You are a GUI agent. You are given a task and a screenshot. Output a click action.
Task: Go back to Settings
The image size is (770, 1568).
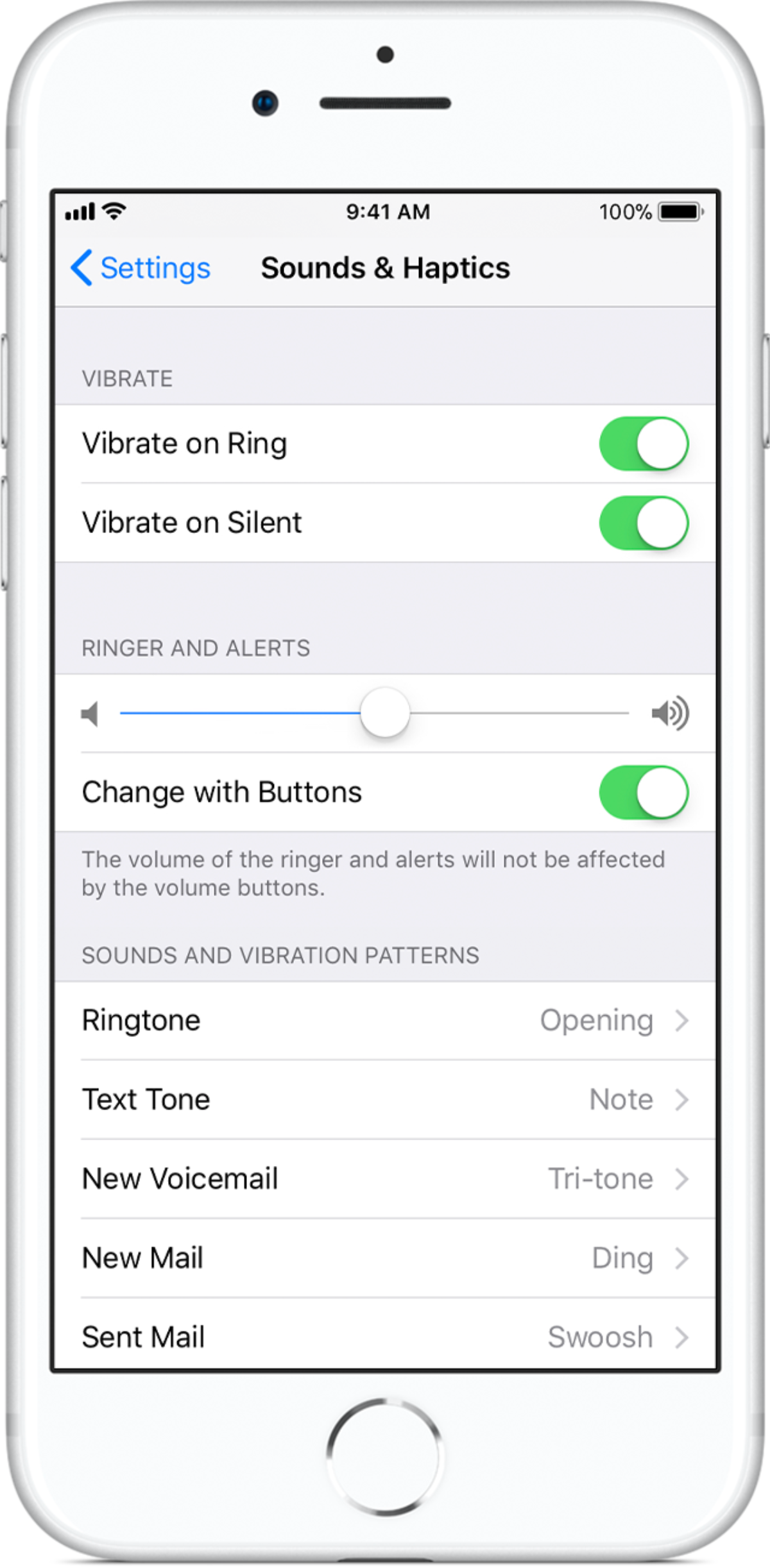pos(141,268)
